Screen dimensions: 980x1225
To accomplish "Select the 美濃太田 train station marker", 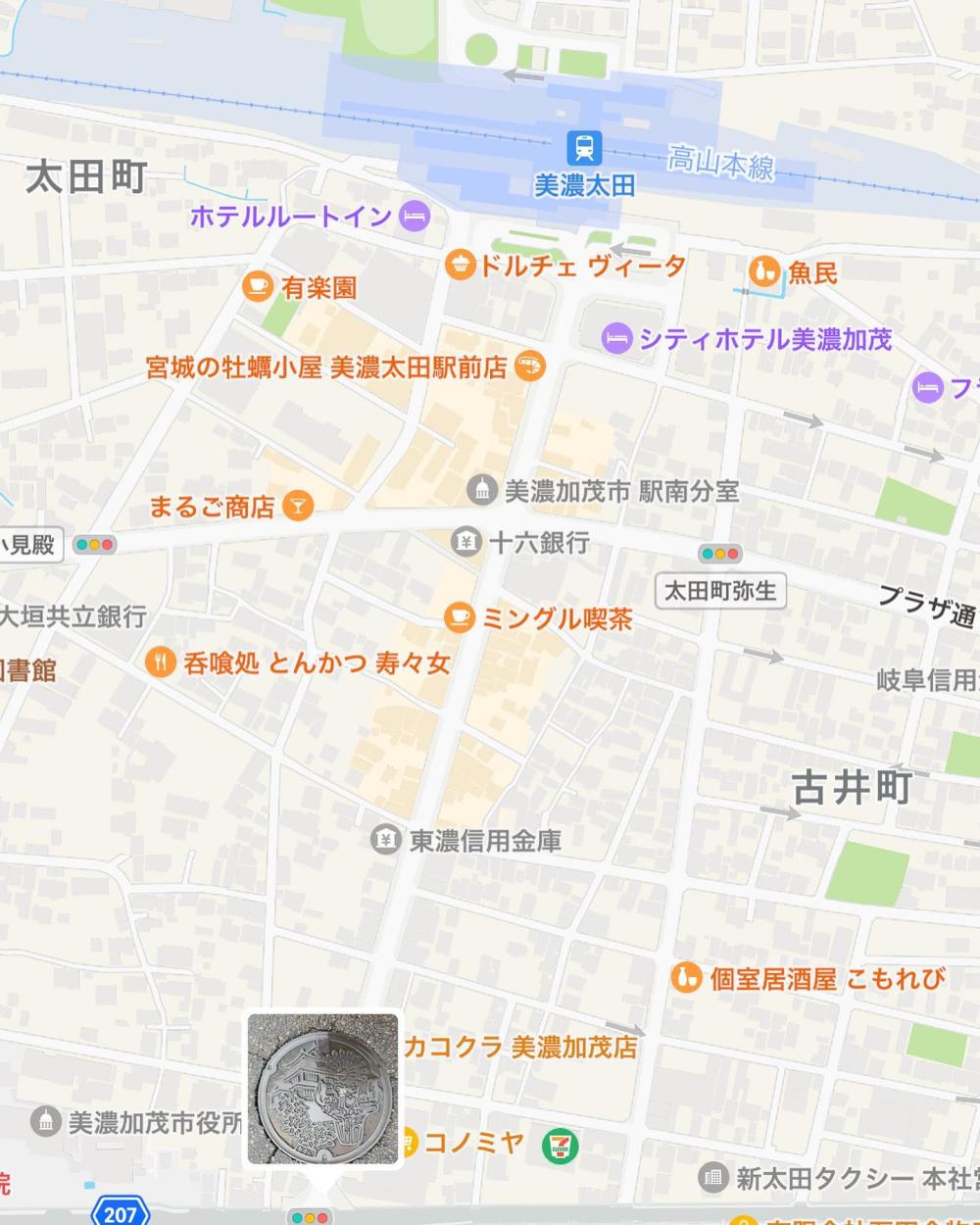I will [x=584, y=148].
